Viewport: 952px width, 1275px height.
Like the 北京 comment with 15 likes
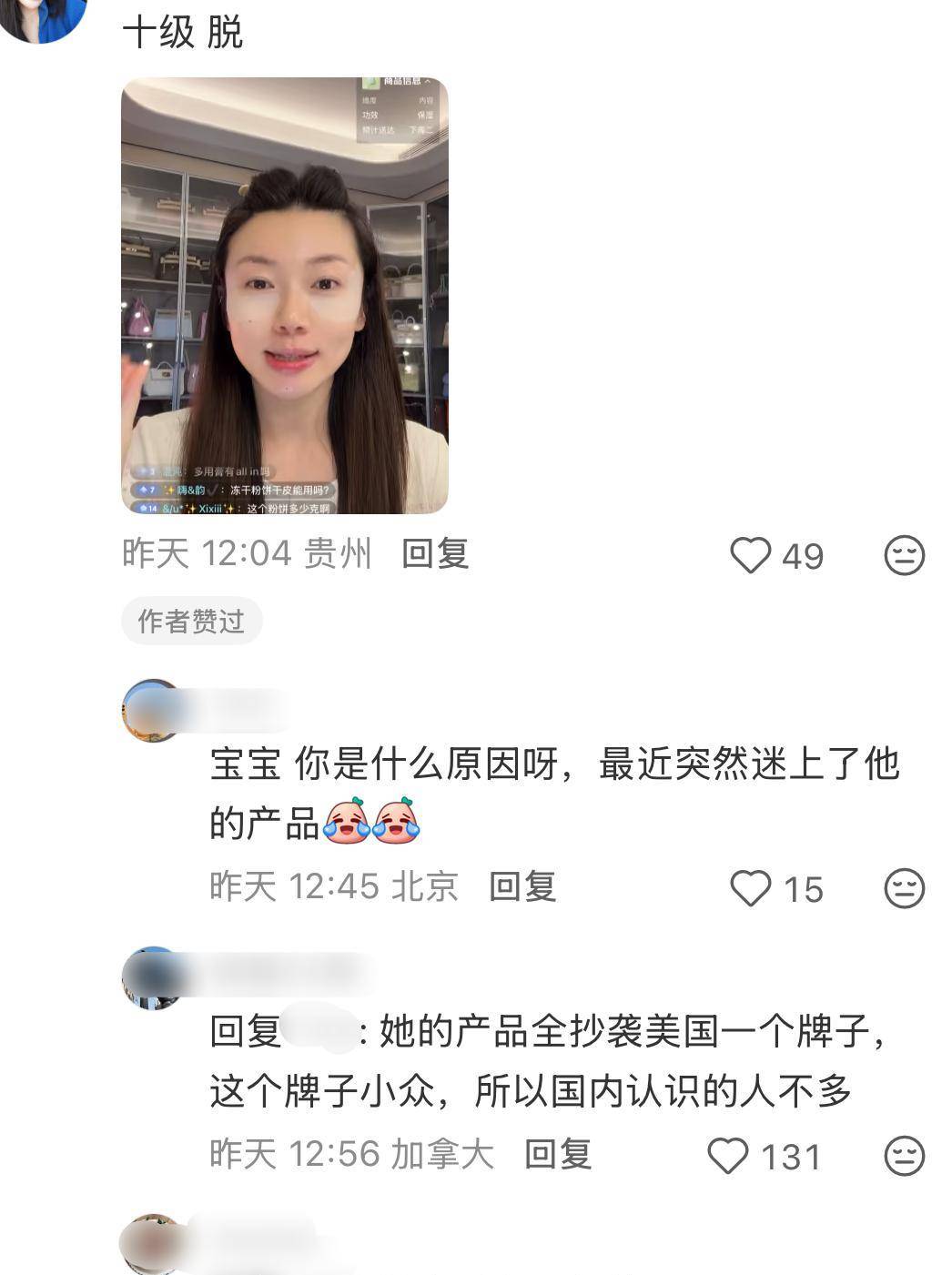(x=751, y=888)
